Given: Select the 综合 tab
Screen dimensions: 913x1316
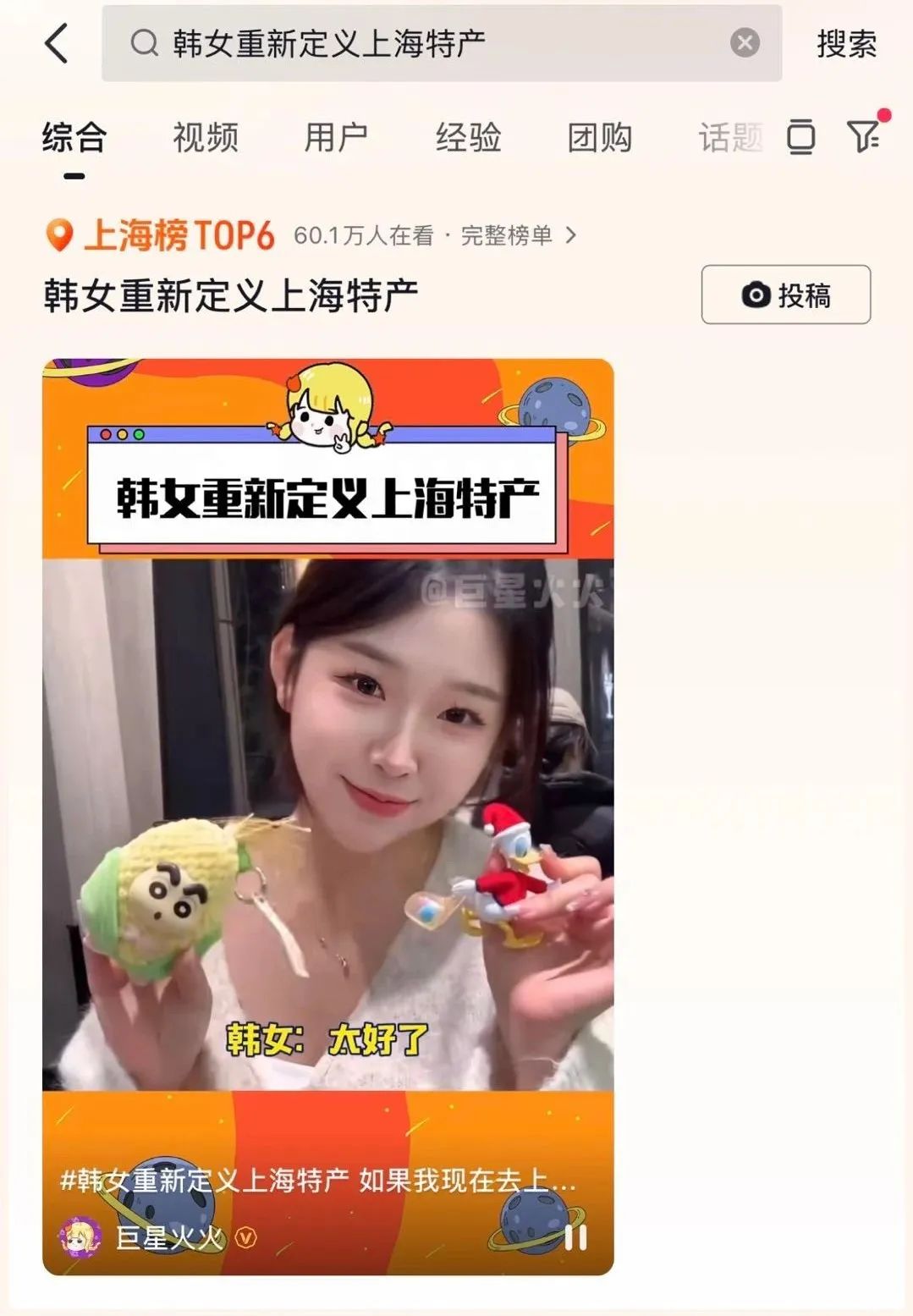Looking at the screenshot, I should click(74, 137).
